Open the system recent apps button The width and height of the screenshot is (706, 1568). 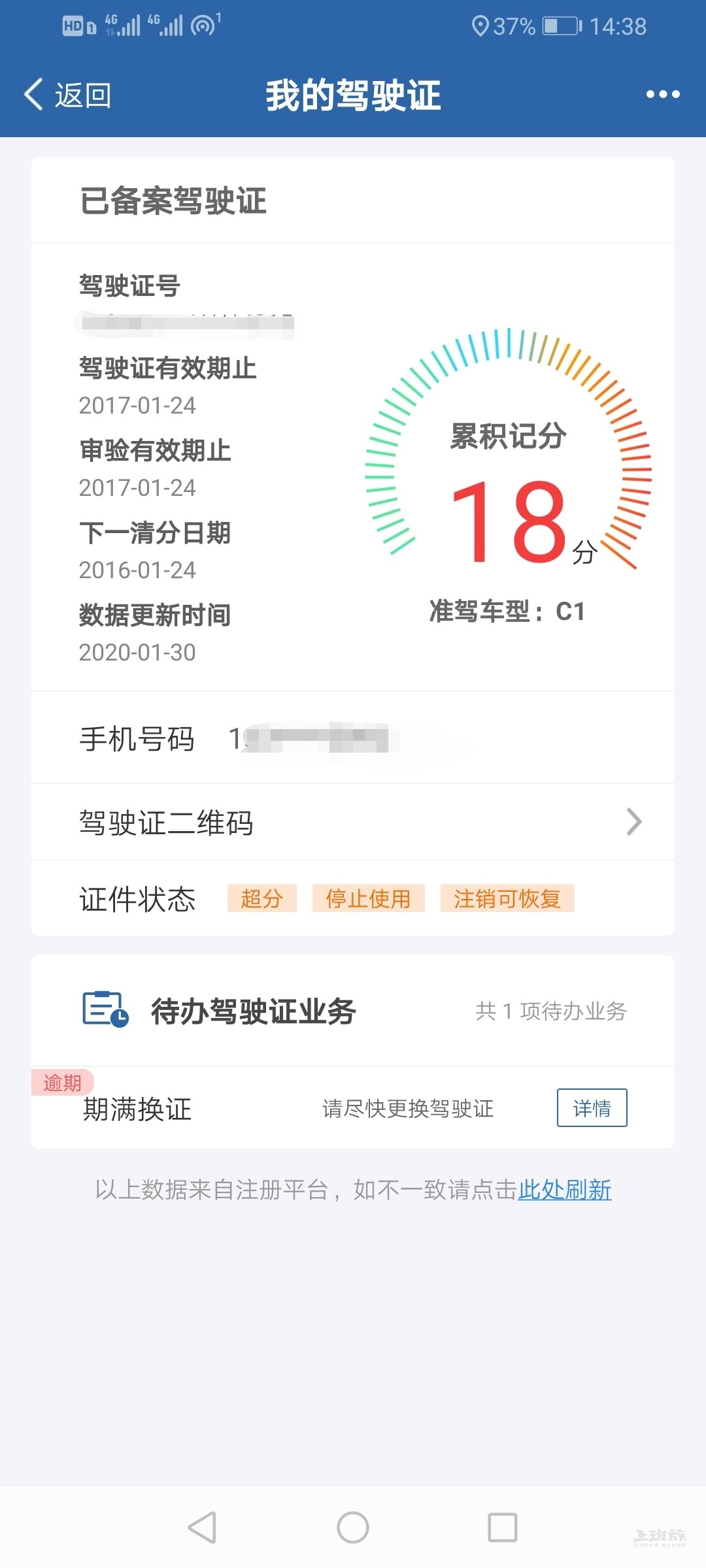click(503, 1527)
